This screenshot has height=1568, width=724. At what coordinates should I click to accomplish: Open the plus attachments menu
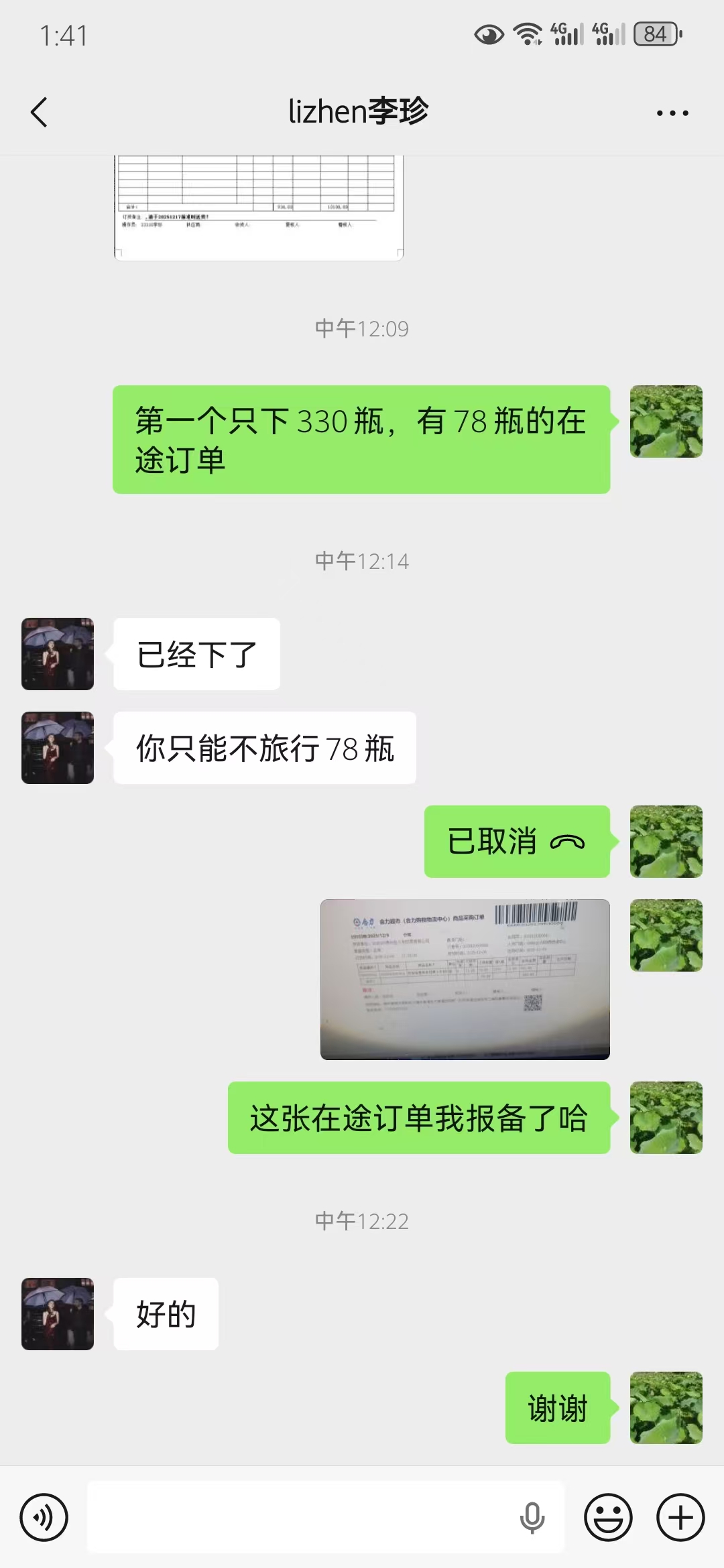pos(680,1517)
